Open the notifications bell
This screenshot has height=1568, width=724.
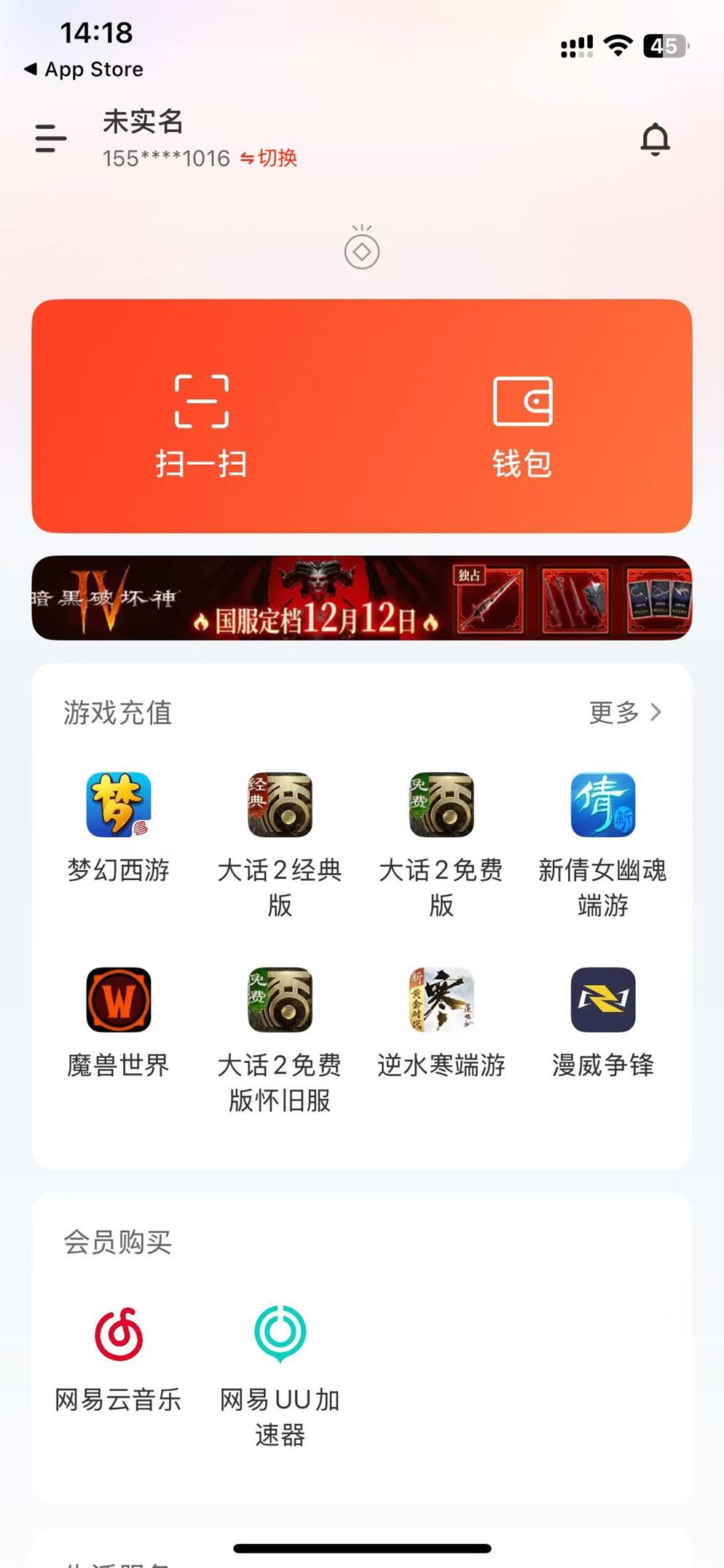pos(655,138)
